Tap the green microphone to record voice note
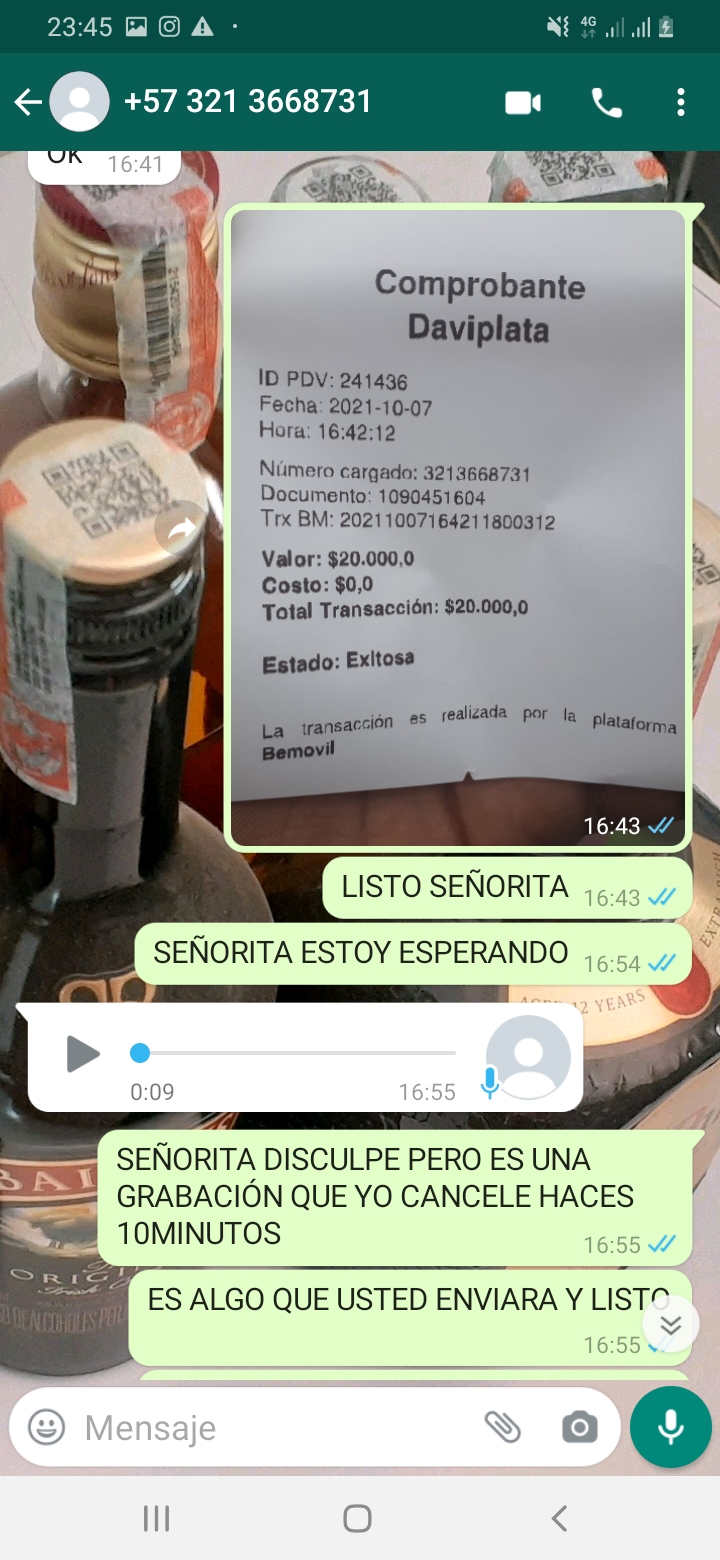 (670, 1427)
